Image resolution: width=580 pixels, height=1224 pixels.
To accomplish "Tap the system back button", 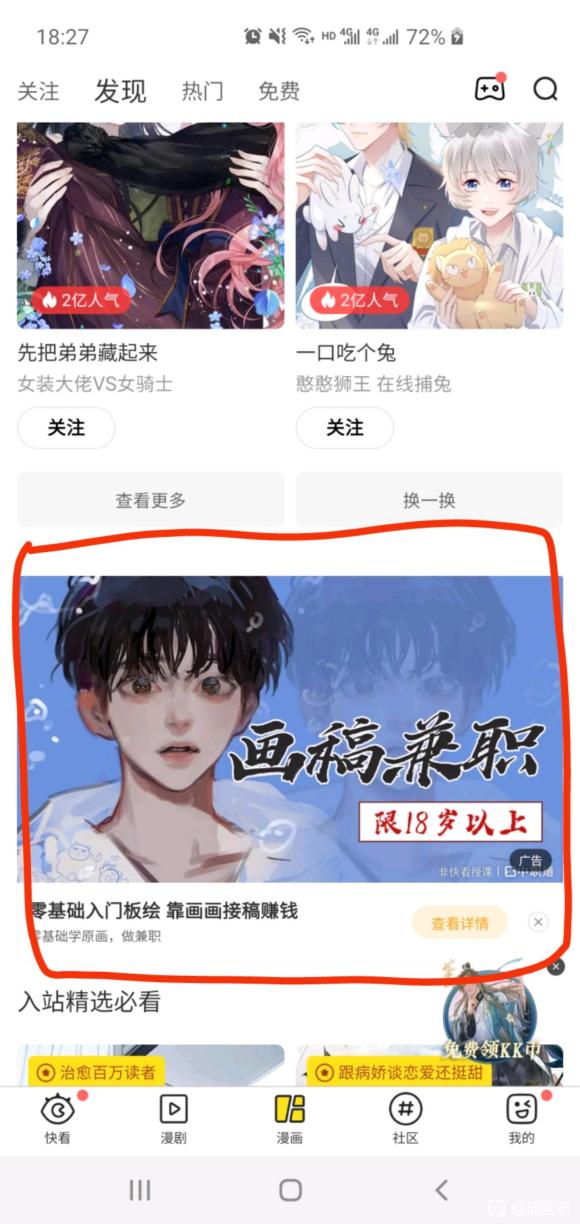I will [441, 1189].
